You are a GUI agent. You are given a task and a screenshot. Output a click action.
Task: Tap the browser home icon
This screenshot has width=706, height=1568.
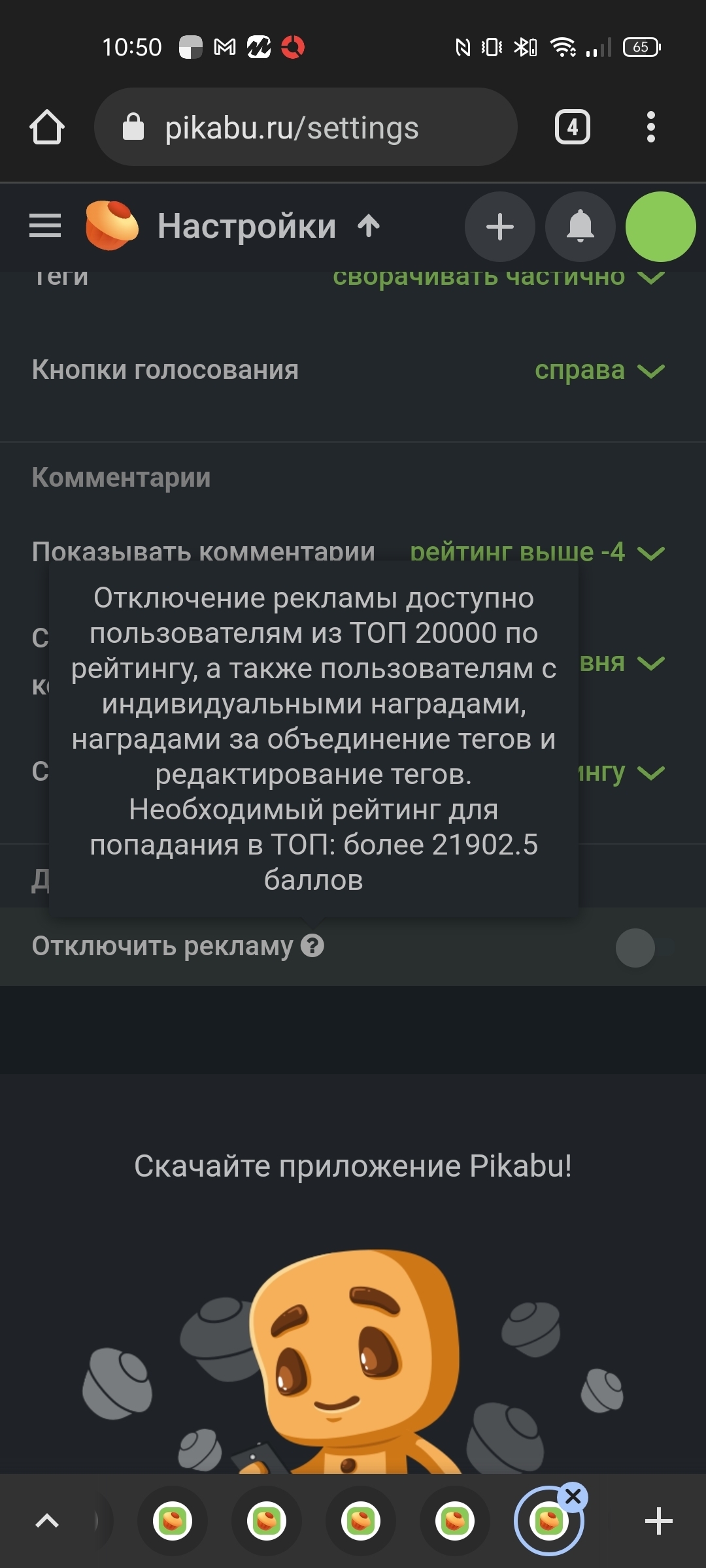[47, 127]
